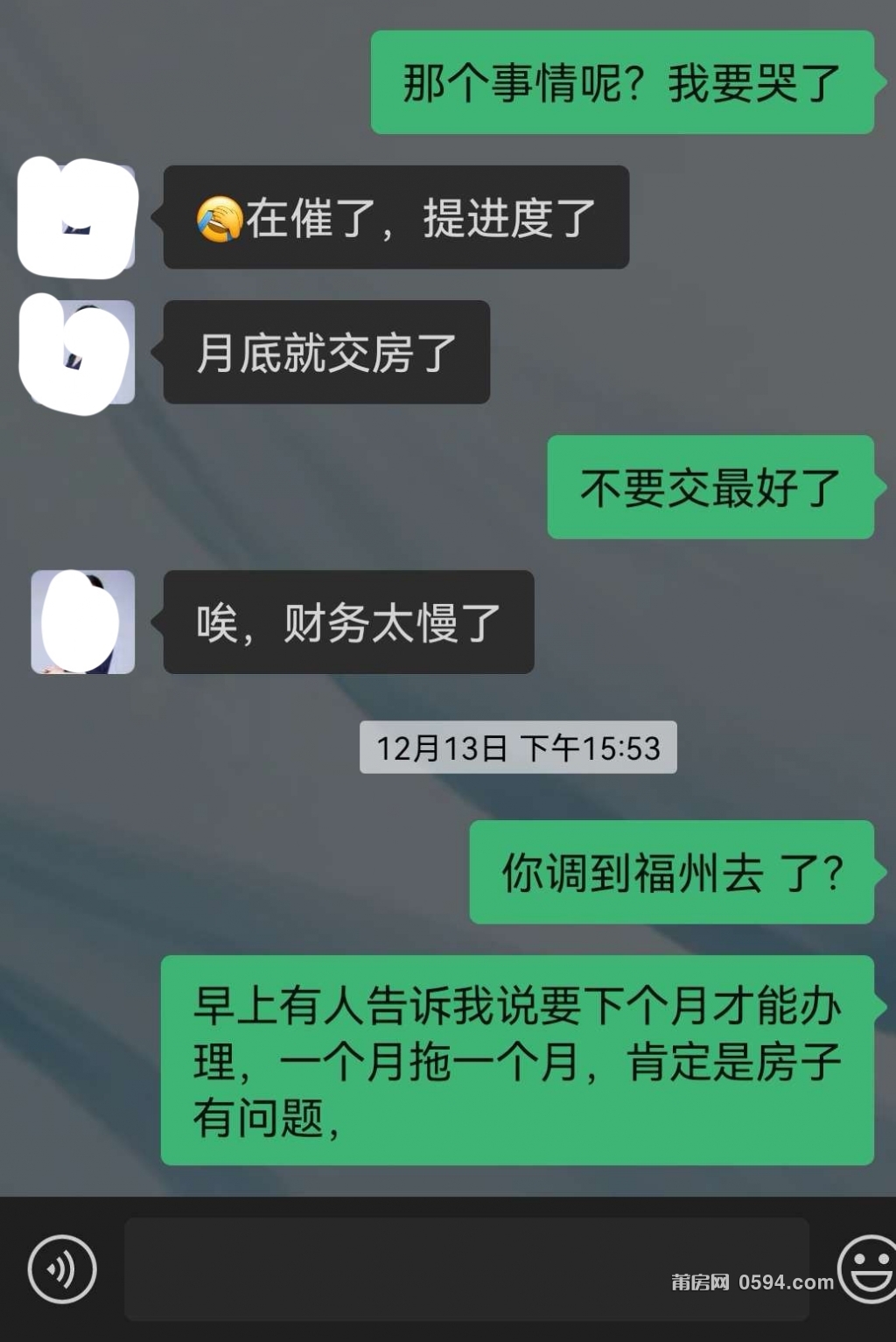Open contact avatar beside 唉，财务太慢了
The height and width of the screenshot is (1342, 896).
click(83, 622)
